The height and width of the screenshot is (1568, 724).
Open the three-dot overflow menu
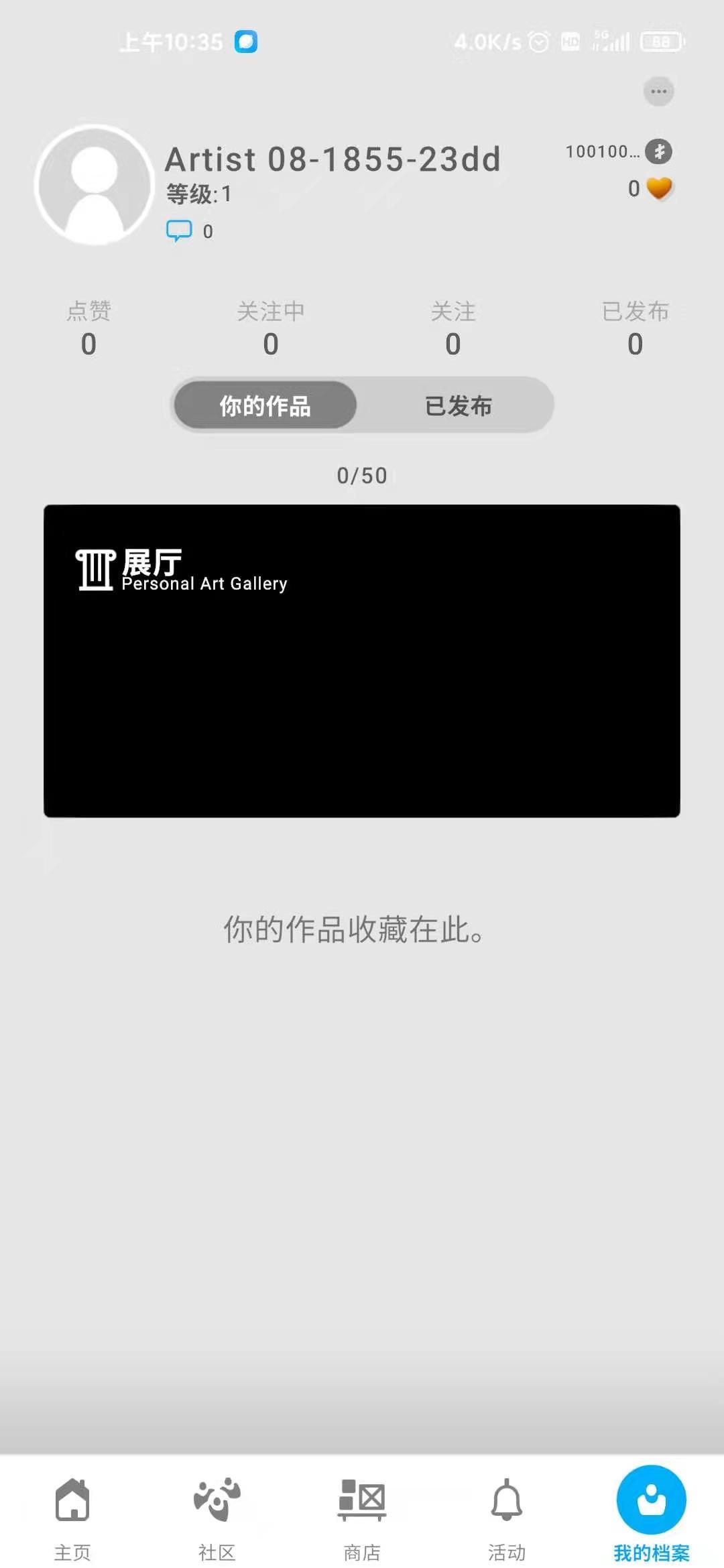click(x=658, y=91)
